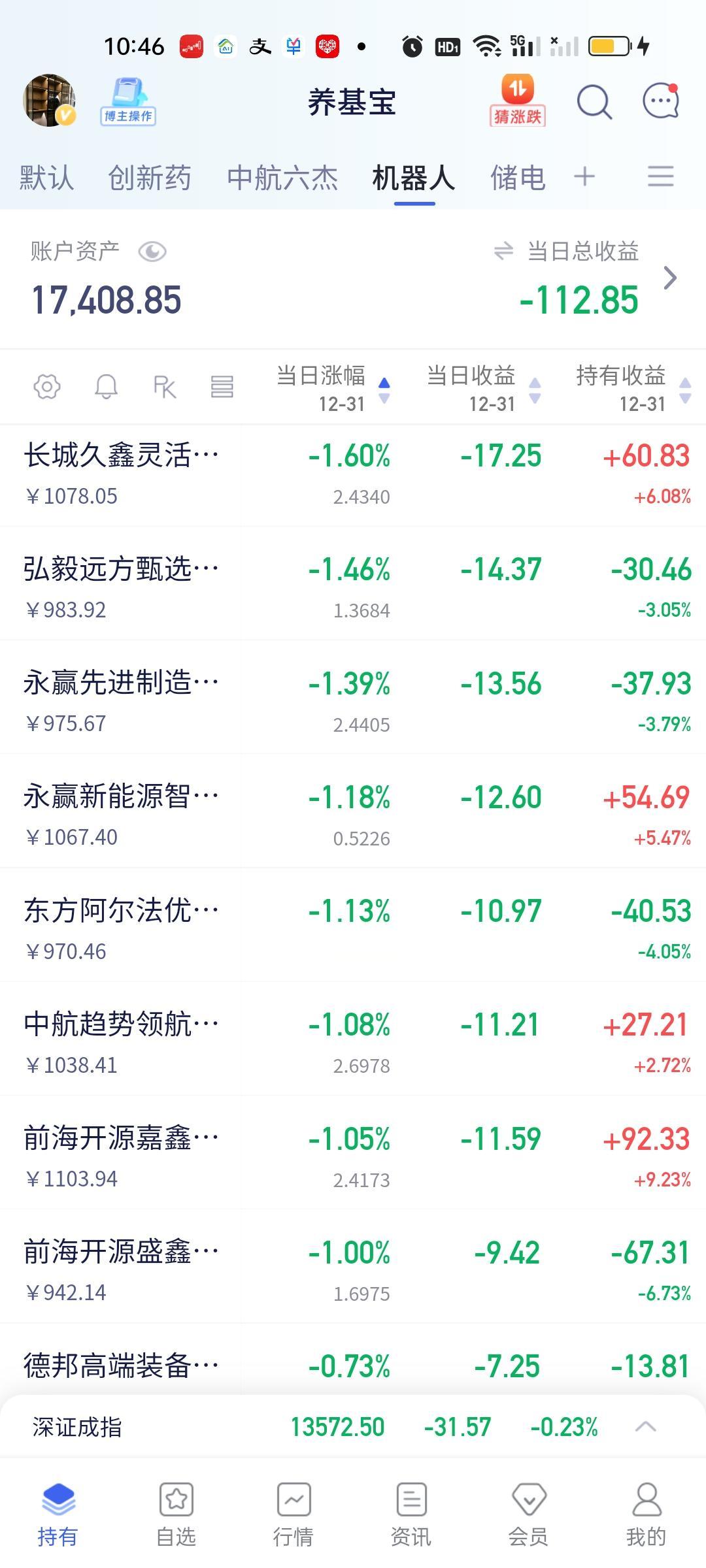Add a new group with the plus icon
This screenshot has width=706, height=1568.
[x=584, y=176]
